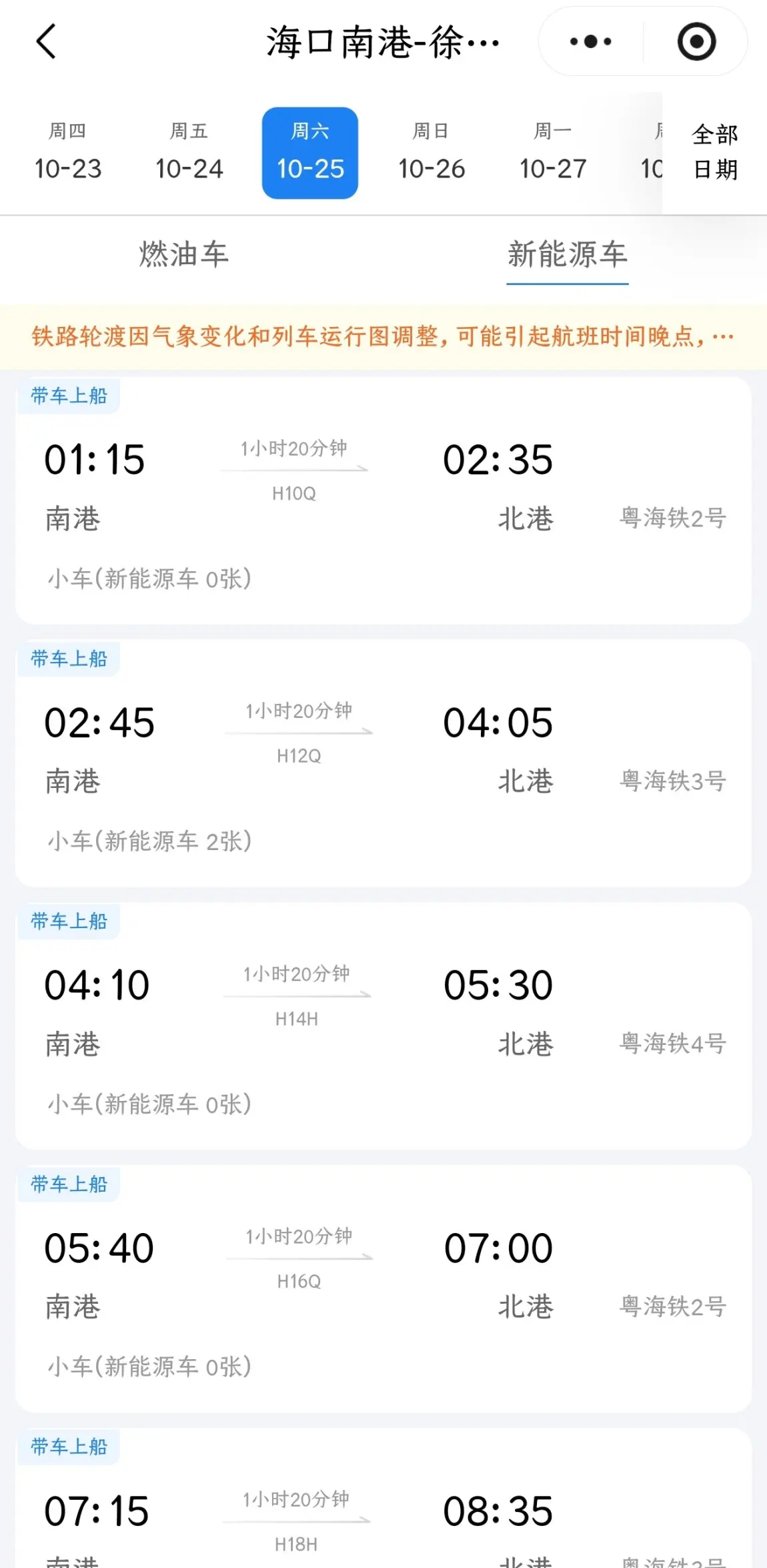
Task: Switch to the 新能源车 tab
Action: [567, 255]
